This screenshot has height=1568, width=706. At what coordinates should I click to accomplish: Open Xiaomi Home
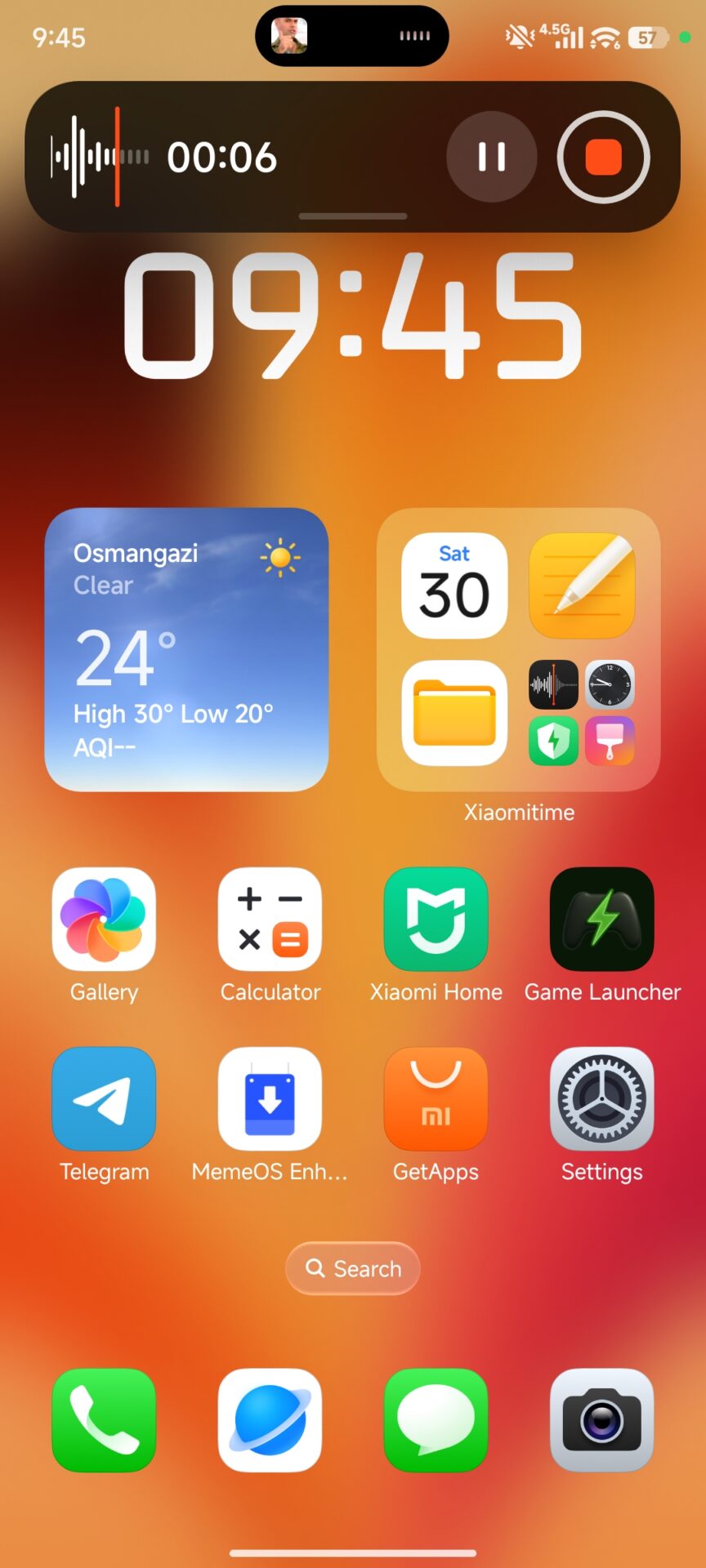point(436,919)
